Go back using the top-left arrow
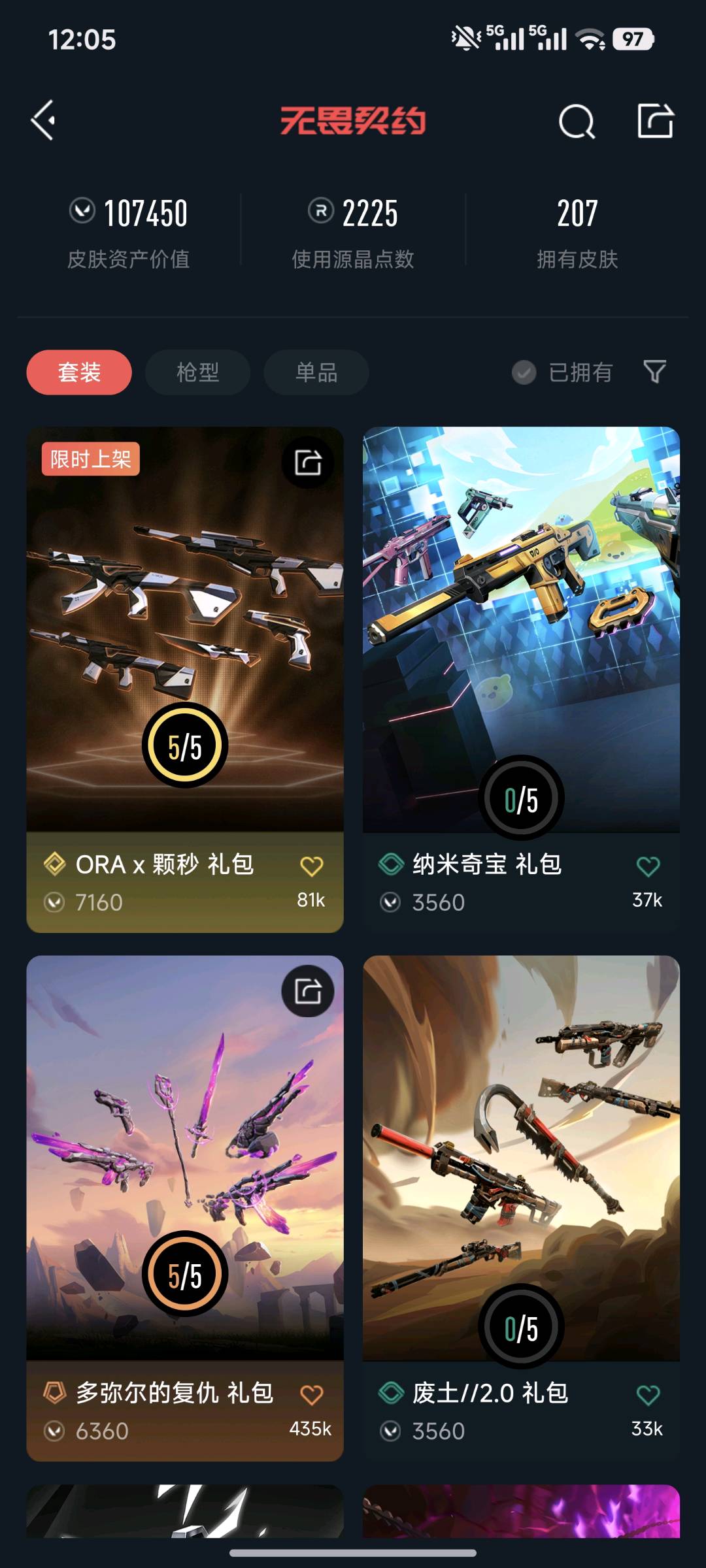Screen dimensions: 706x1568 (x=44, y=120)
